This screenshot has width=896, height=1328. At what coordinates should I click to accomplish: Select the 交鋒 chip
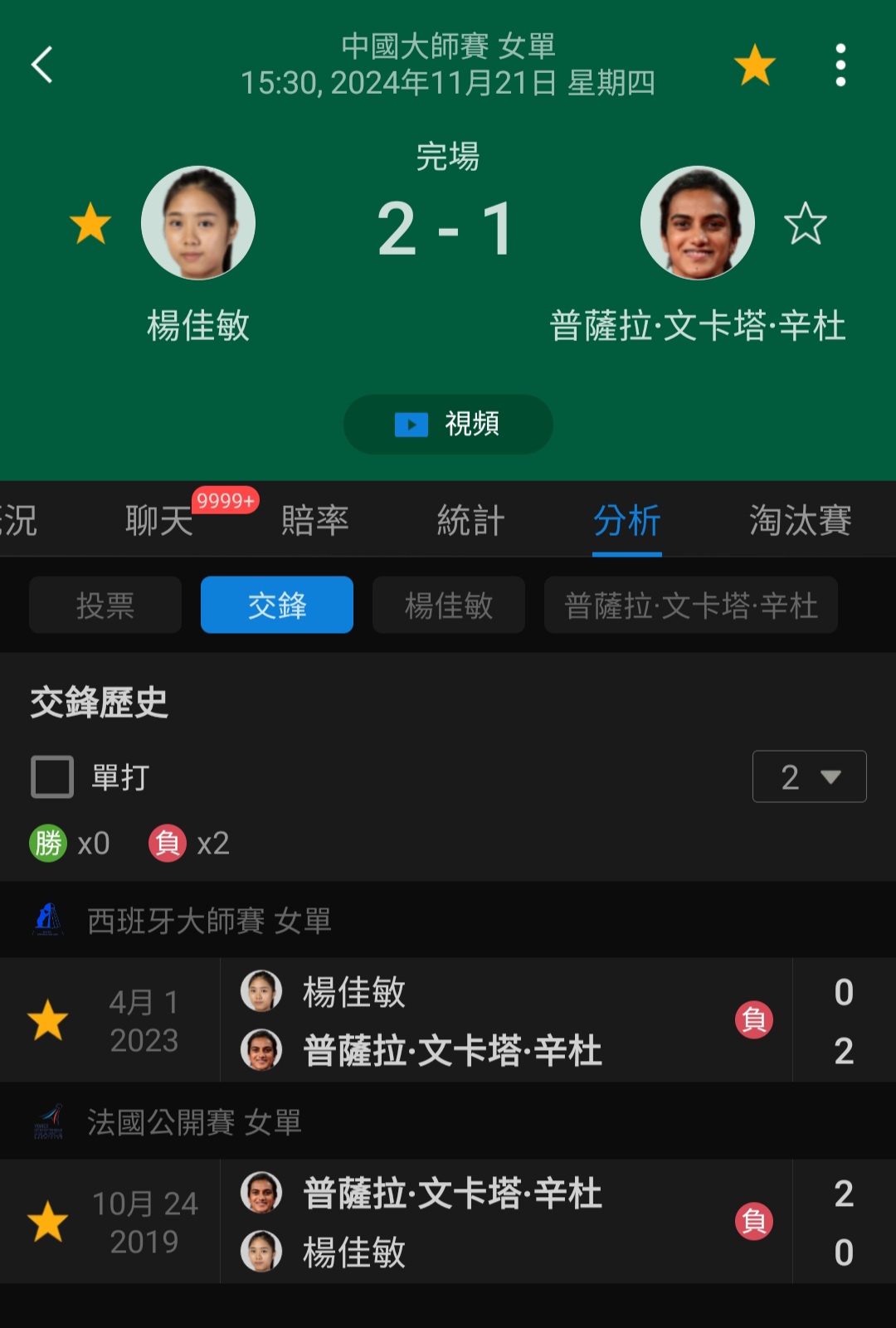(277, 606)
